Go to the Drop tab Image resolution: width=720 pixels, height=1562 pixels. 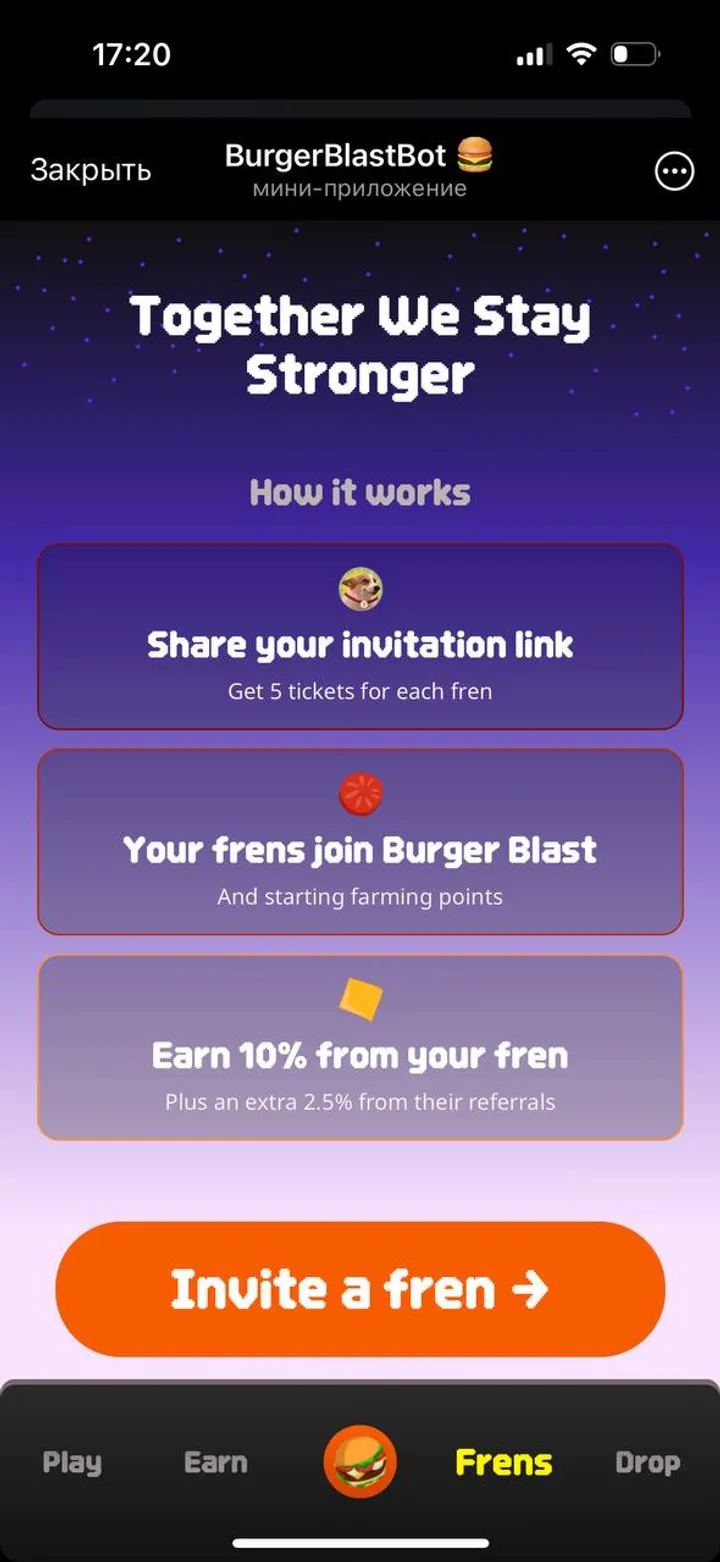(647, 1463)
